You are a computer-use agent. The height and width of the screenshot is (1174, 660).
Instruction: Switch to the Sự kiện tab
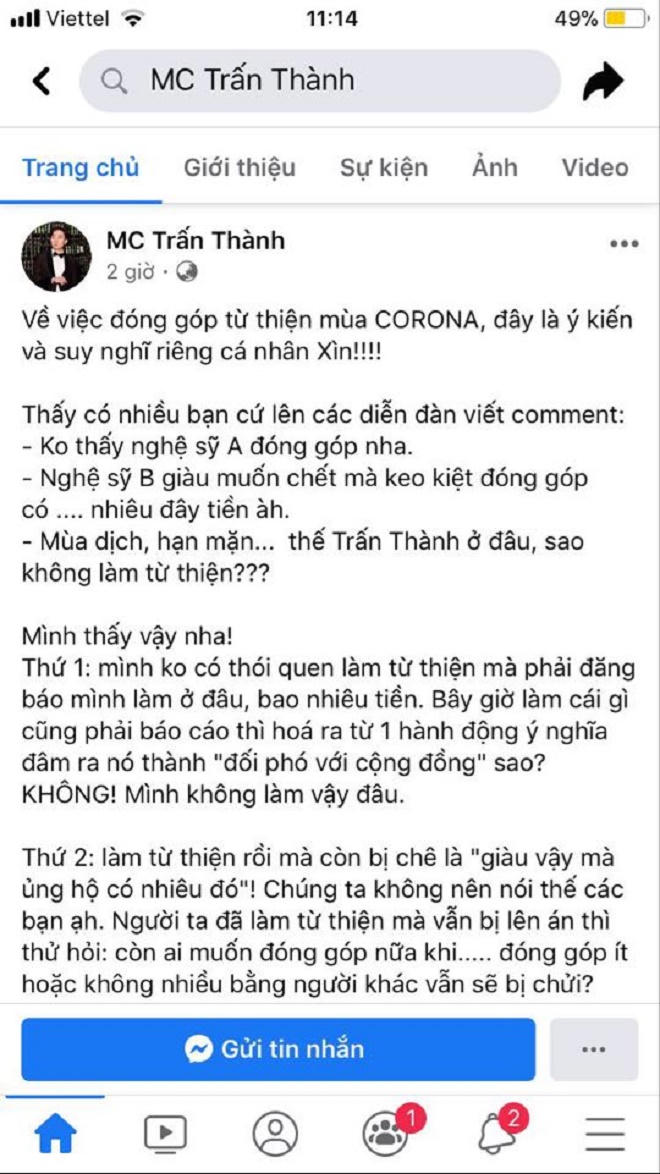tap(383, 168)
